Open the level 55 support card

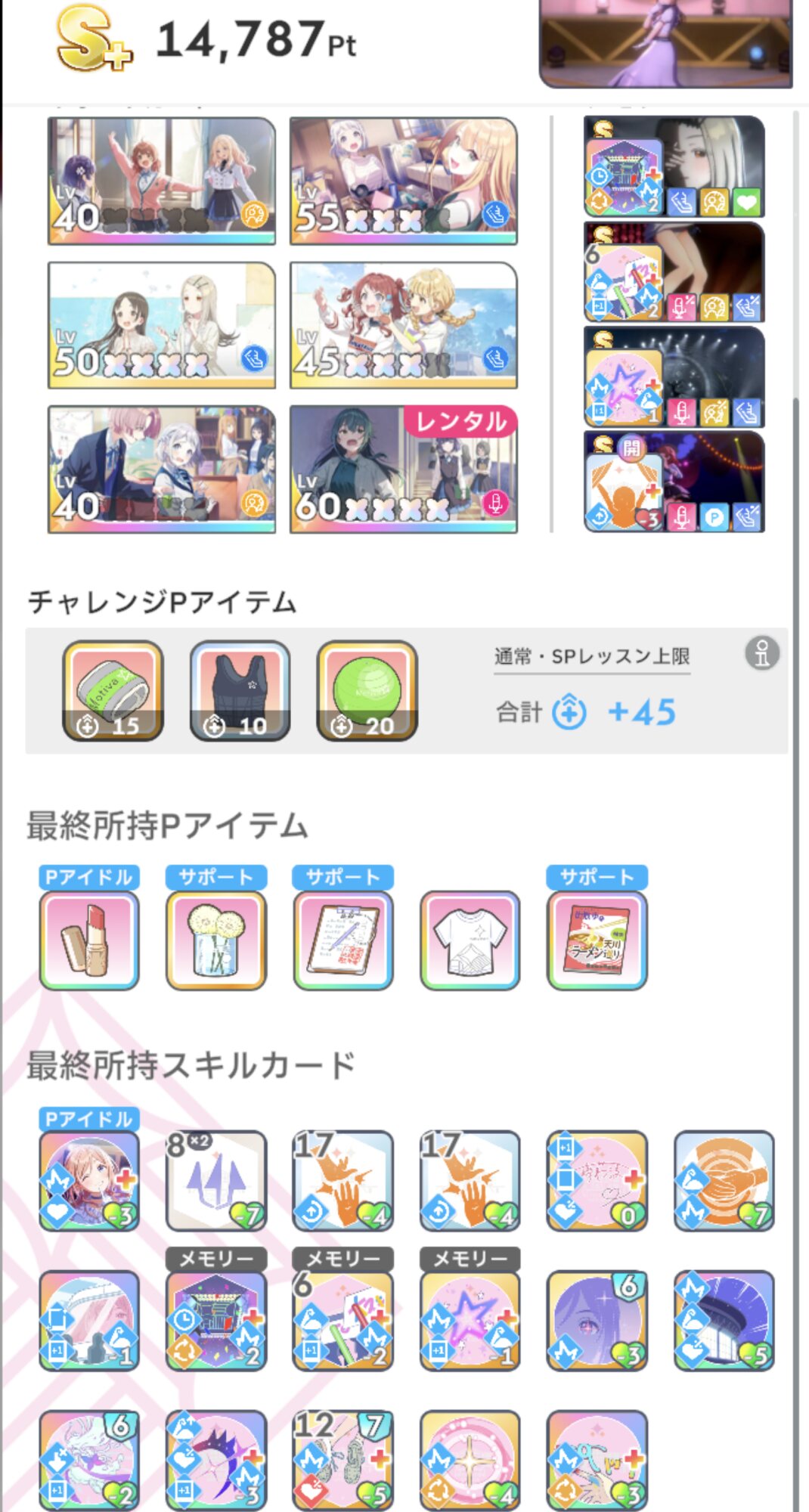404,181
